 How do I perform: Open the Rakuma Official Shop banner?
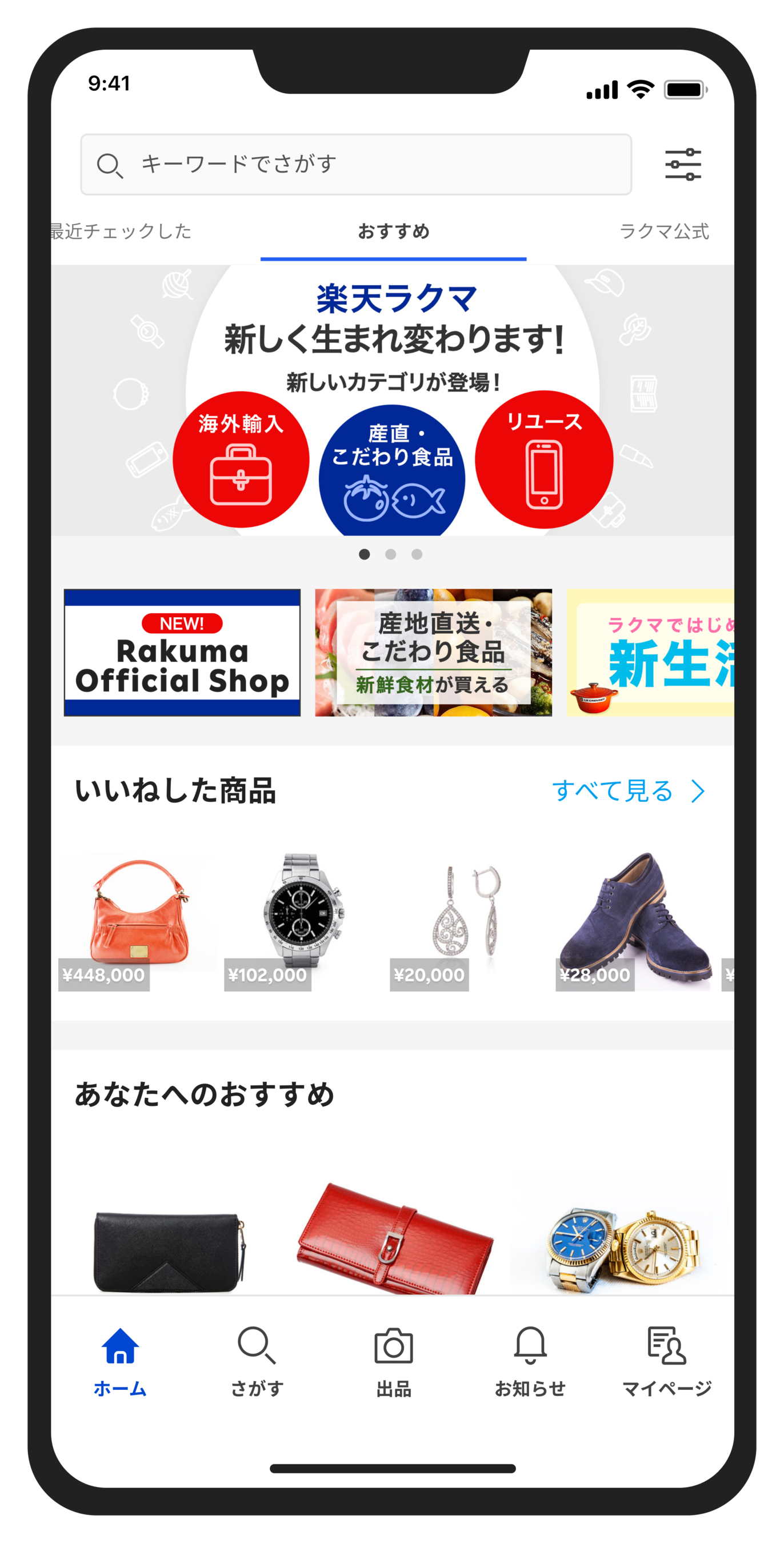pos(182,652)
